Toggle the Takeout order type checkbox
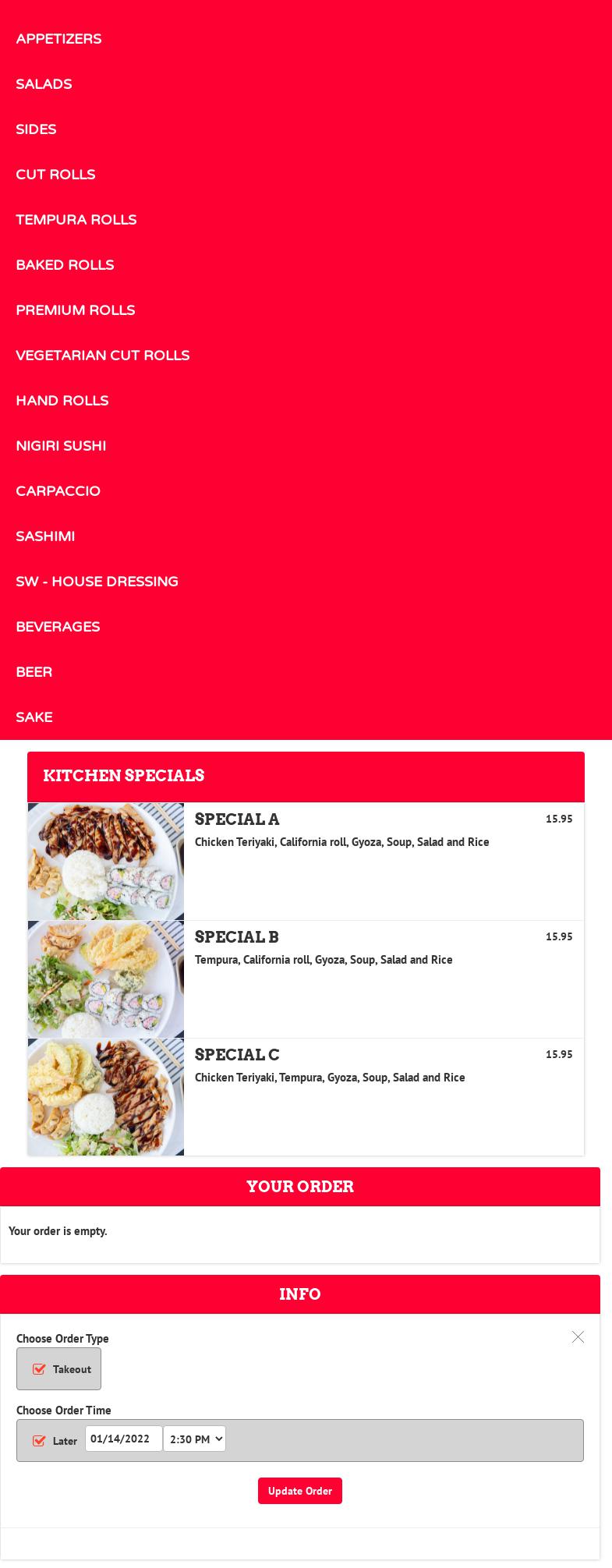 39,1369
